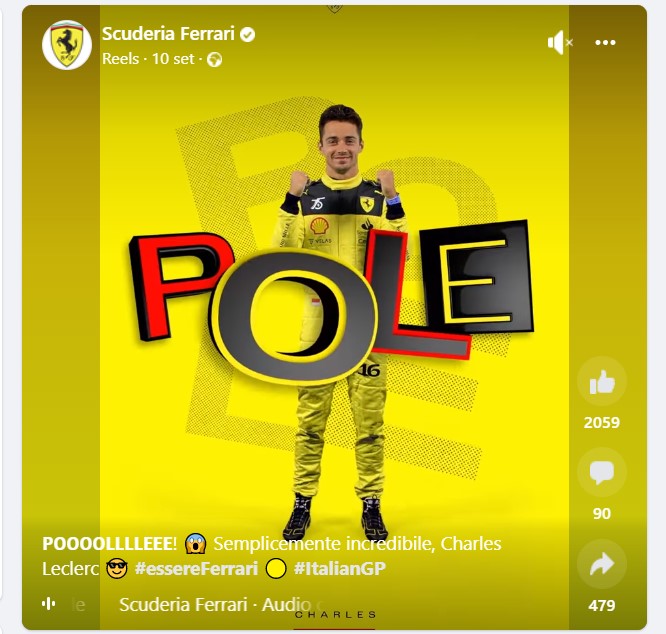Open the Scuderia Ferrari page name
666x634 pixels.
tap(168, 34)
